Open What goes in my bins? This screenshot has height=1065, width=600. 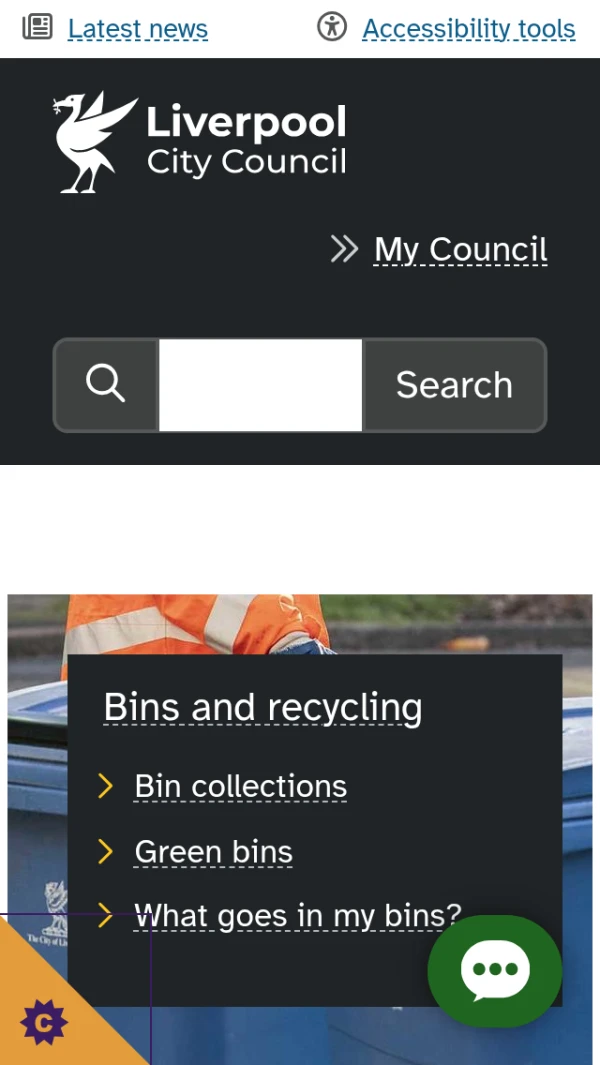pos(297,915)
